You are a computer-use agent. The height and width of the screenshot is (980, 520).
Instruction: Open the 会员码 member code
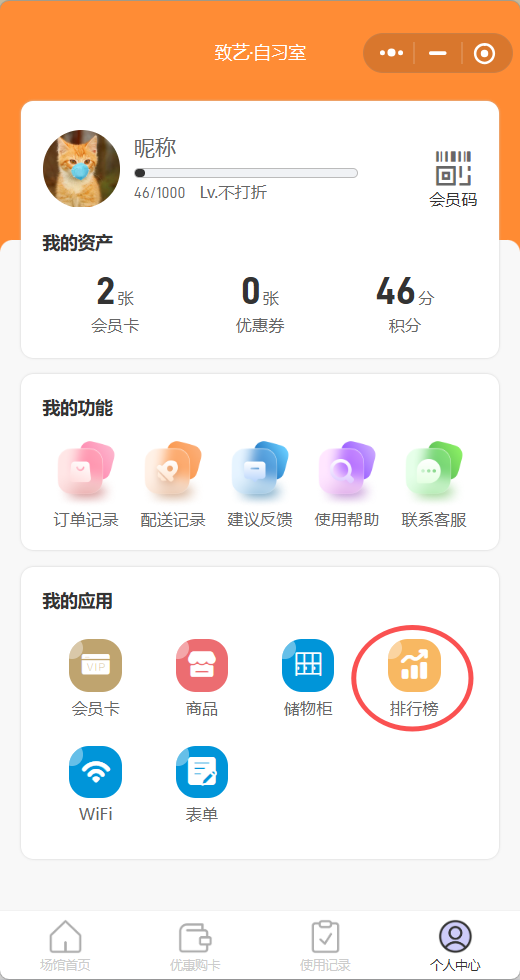[453, 179]
